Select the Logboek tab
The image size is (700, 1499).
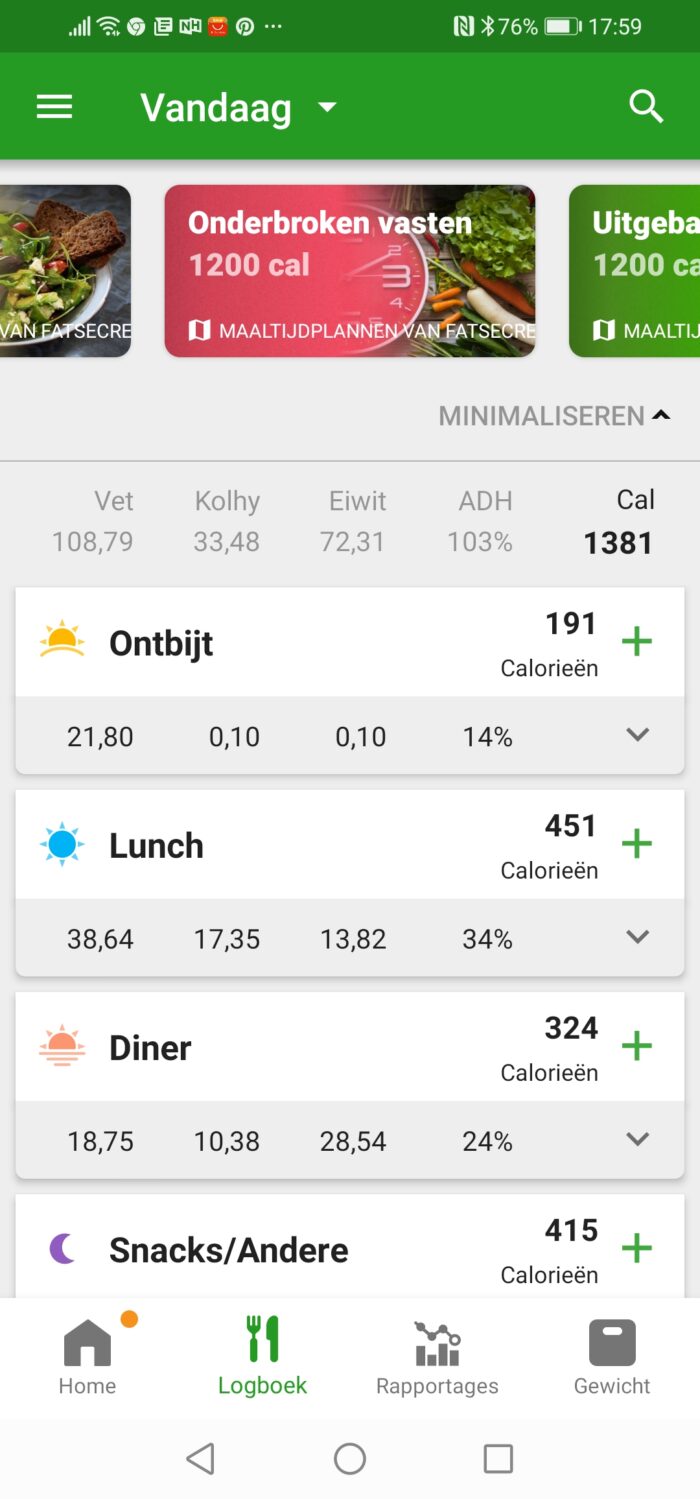[262, 1357]
